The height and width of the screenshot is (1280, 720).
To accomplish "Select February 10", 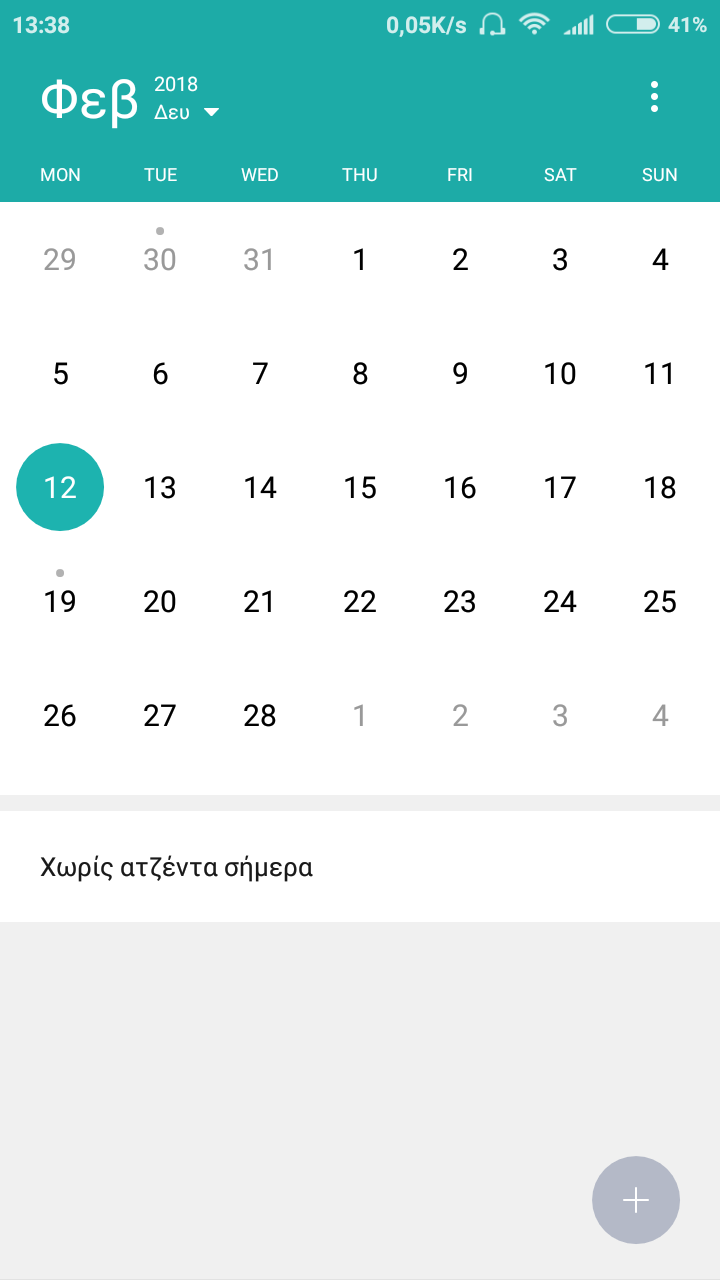I will (x=560, y=374).
